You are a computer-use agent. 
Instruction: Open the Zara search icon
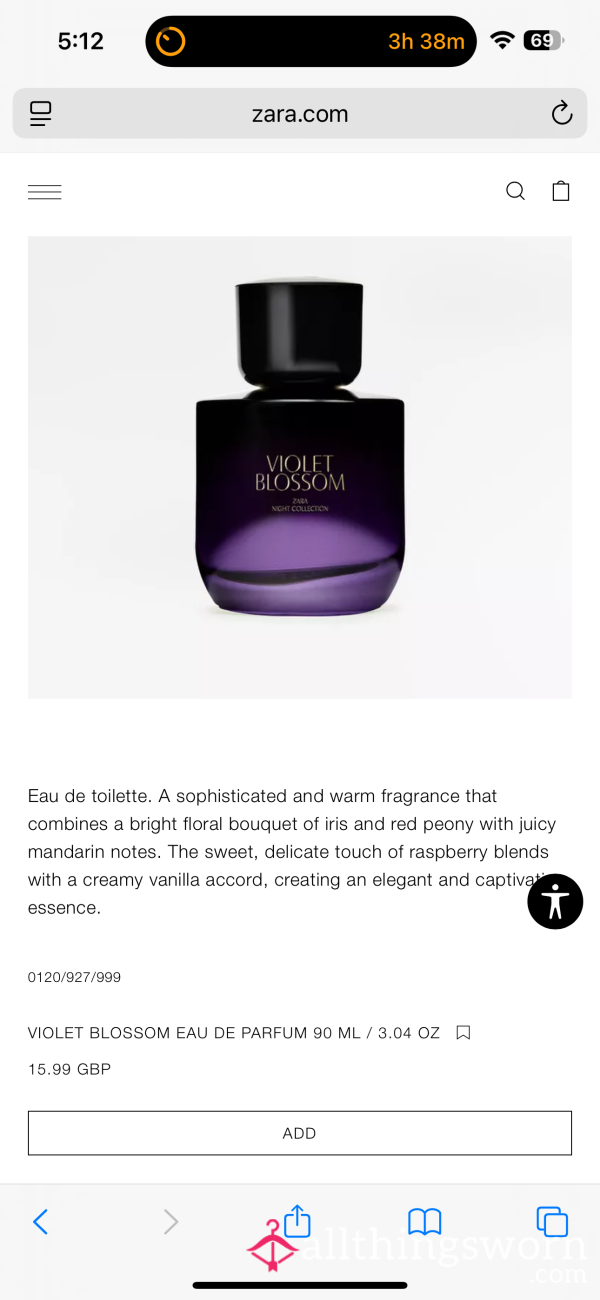(515, 191)
